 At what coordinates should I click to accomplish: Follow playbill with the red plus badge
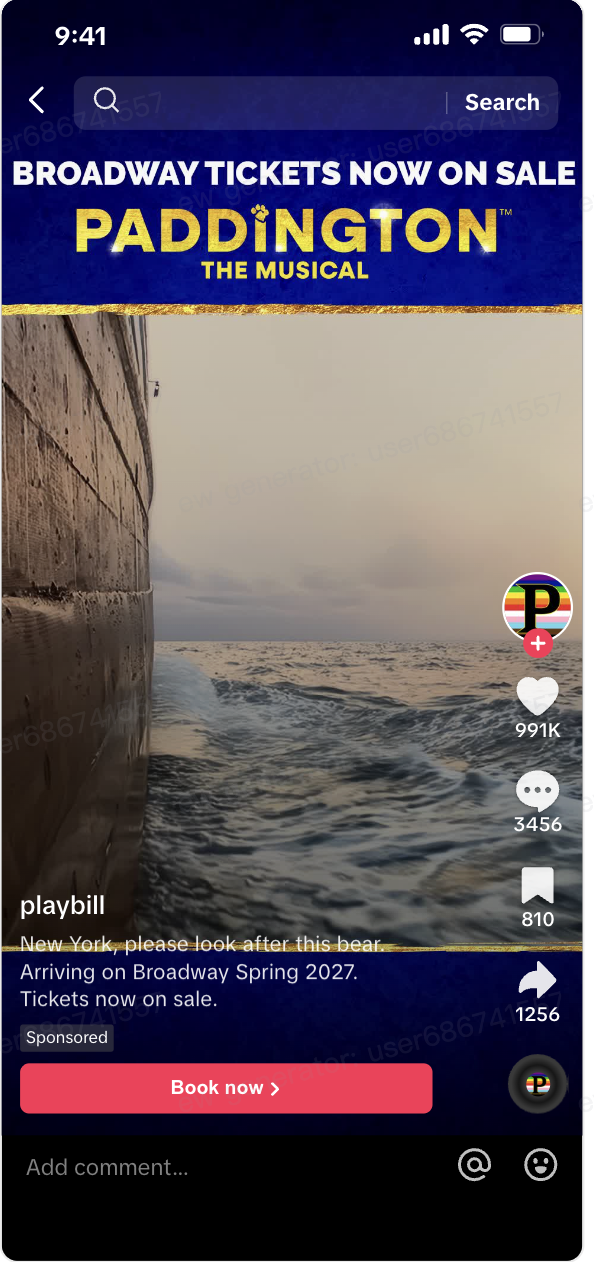point(538,644)
